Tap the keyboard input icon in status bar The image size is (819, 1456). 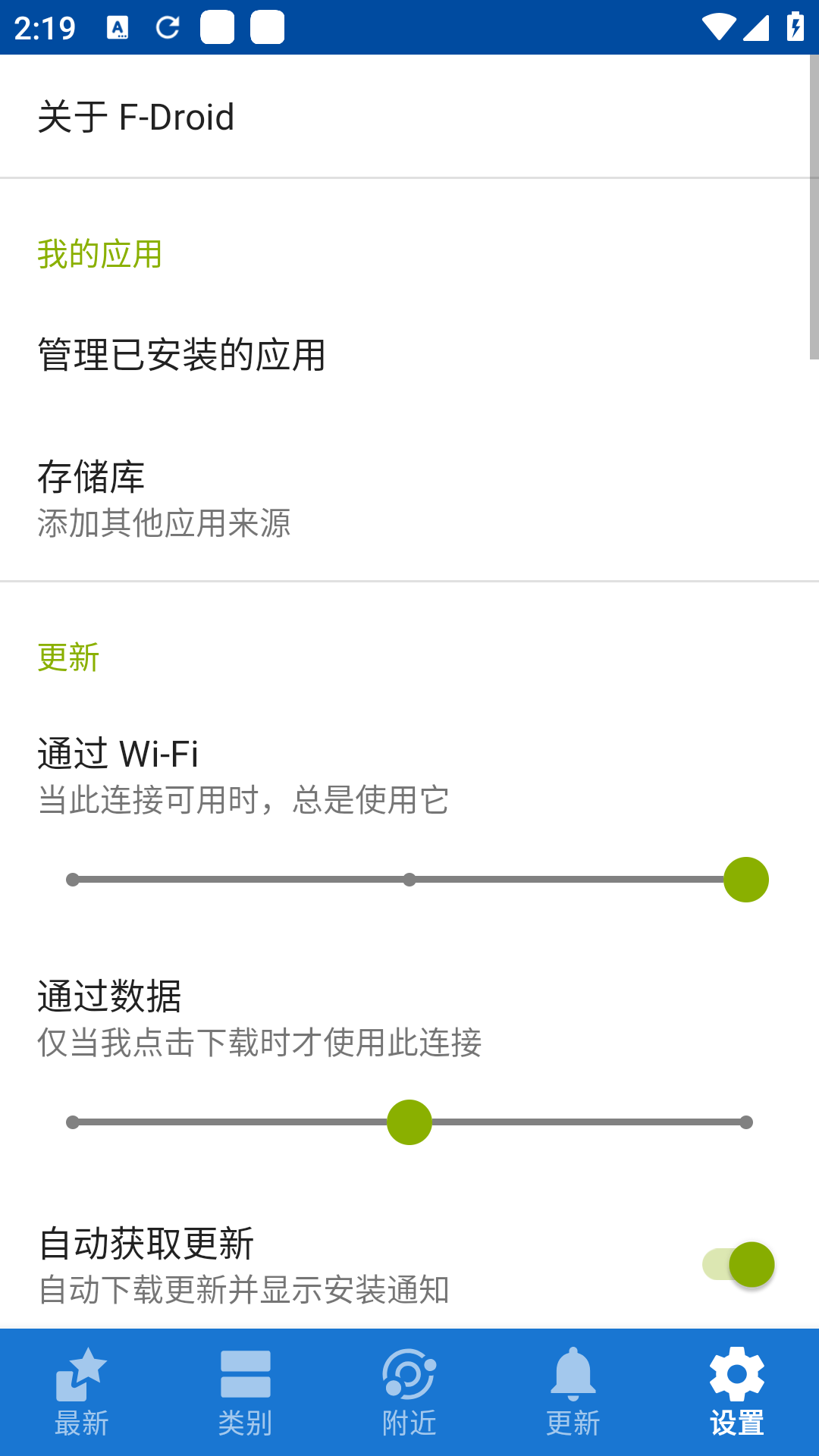tap(118, 27)
